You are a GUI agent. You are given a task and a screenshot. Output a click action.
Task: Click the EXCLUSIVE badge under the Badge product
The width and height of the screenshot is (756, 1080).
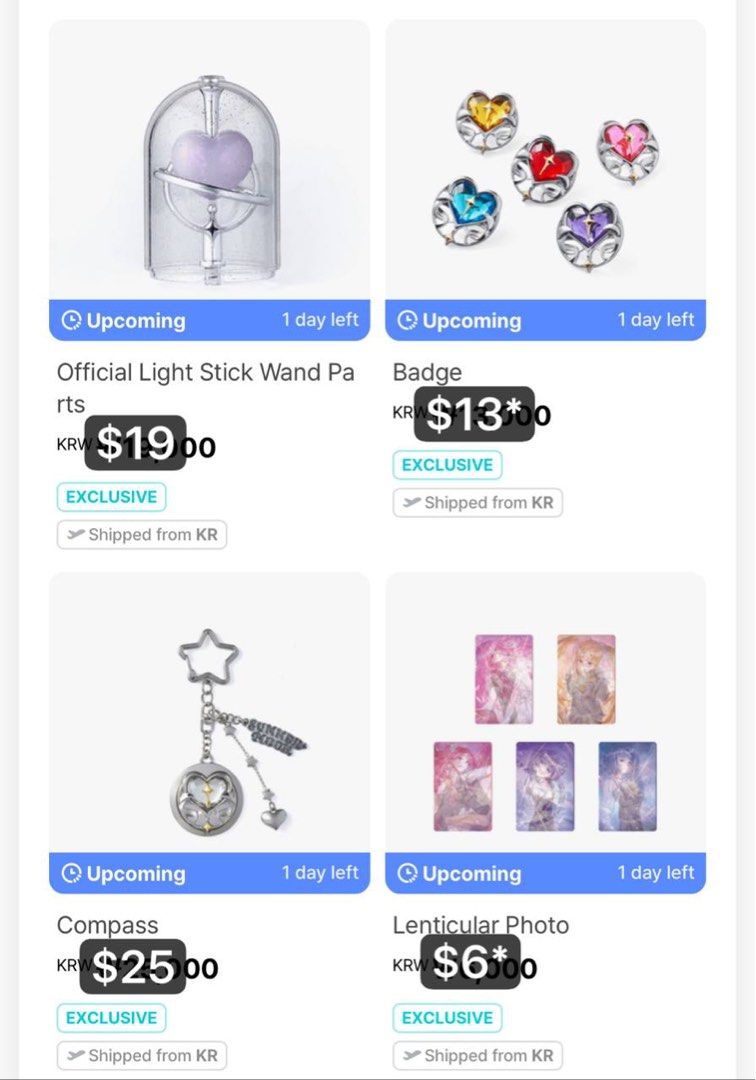click(447, 464)
